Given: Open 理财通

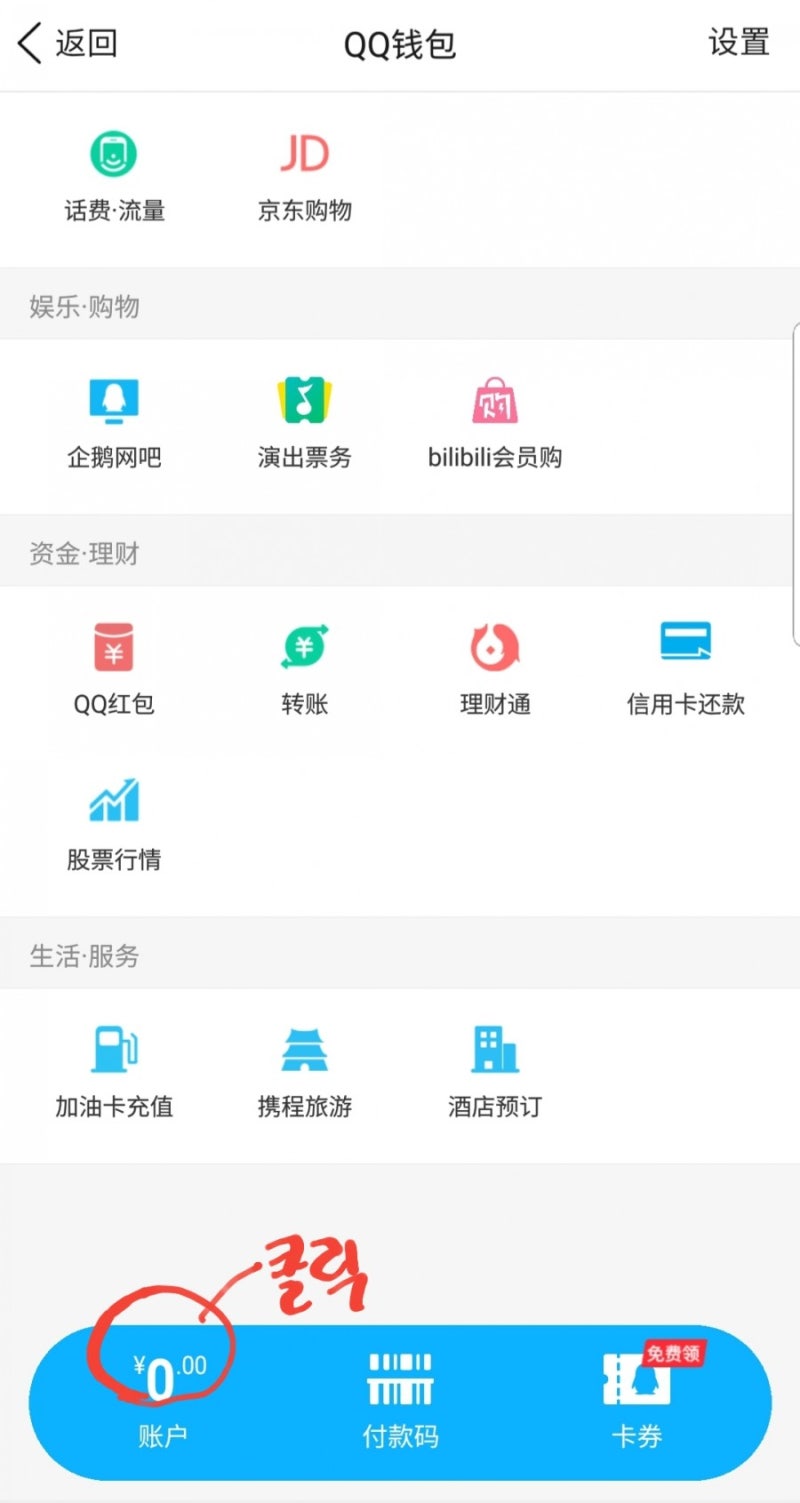Looking at the screenshot, I should tap(495, 670).
